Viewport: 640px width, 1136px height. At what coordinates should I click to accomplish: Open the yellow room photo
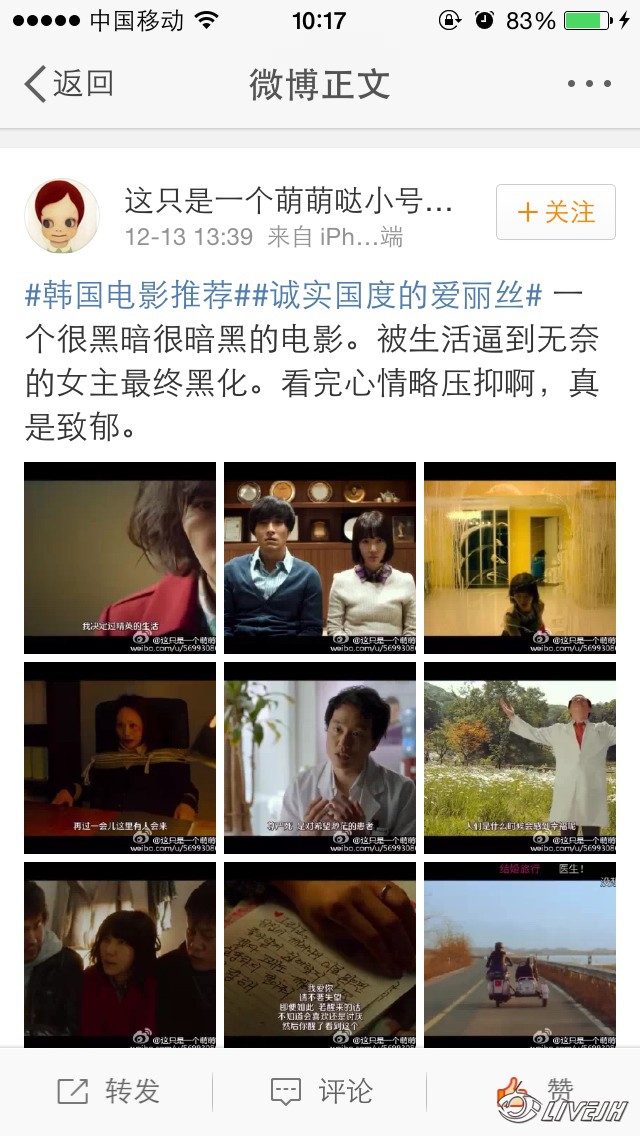tap(520, 557)
